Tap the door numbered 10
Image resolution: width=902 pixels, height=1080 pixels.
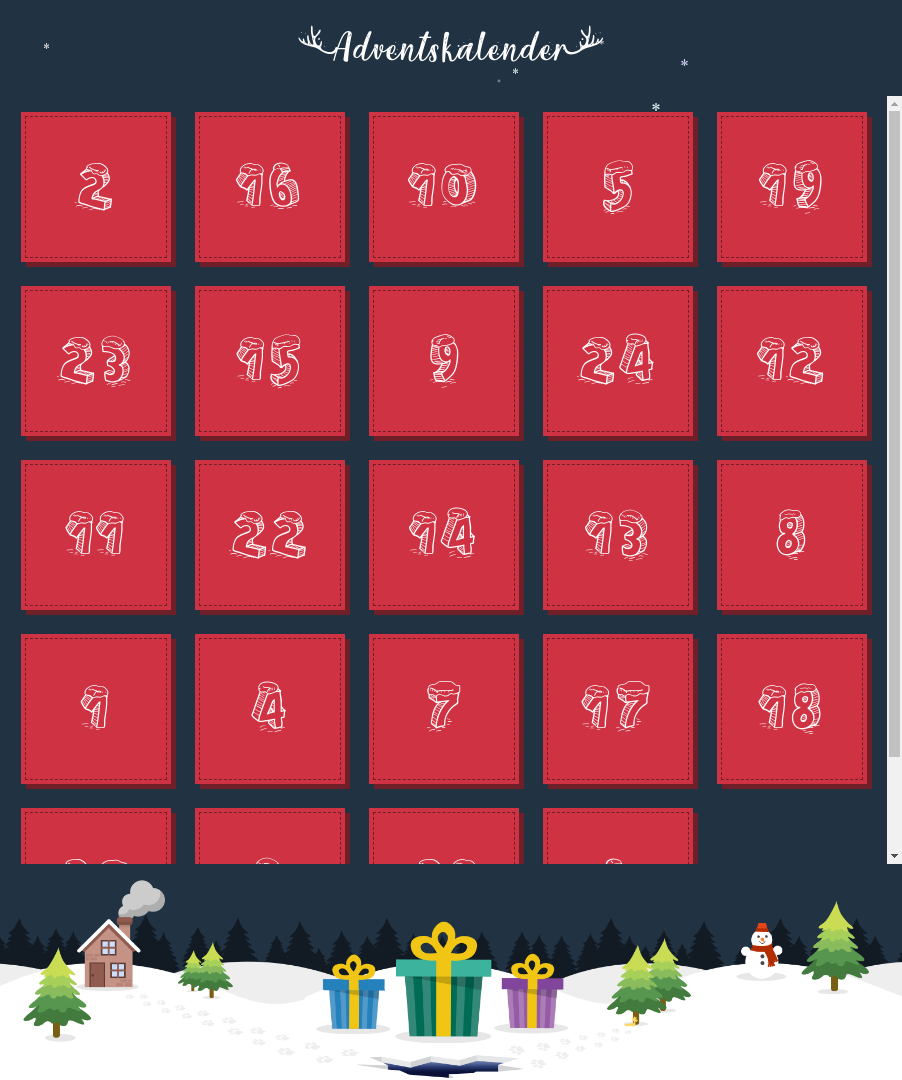pos(444,187)
